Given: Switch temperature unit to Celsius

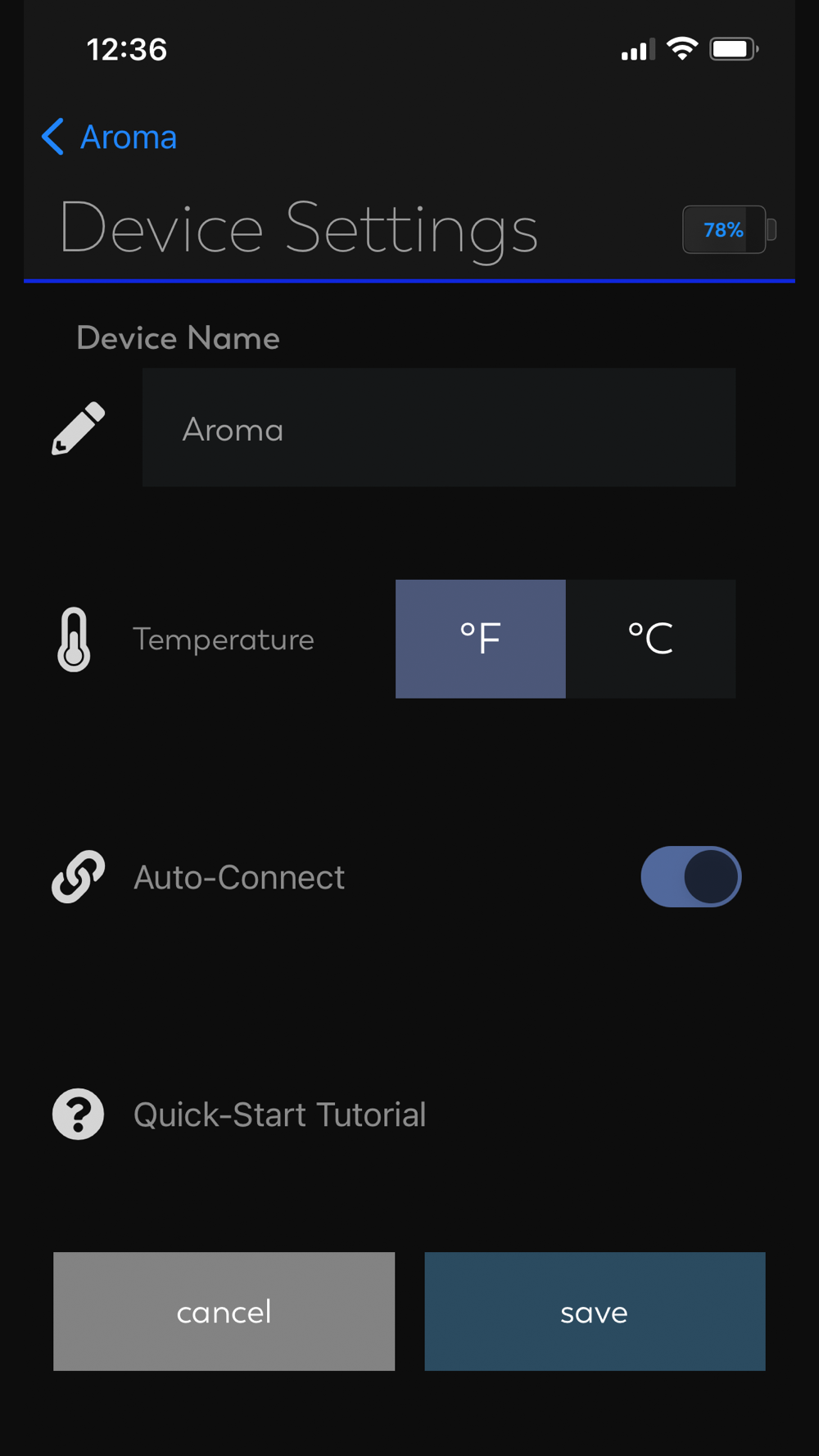Looking at the screenshot, I should click(x=651, y=639).
